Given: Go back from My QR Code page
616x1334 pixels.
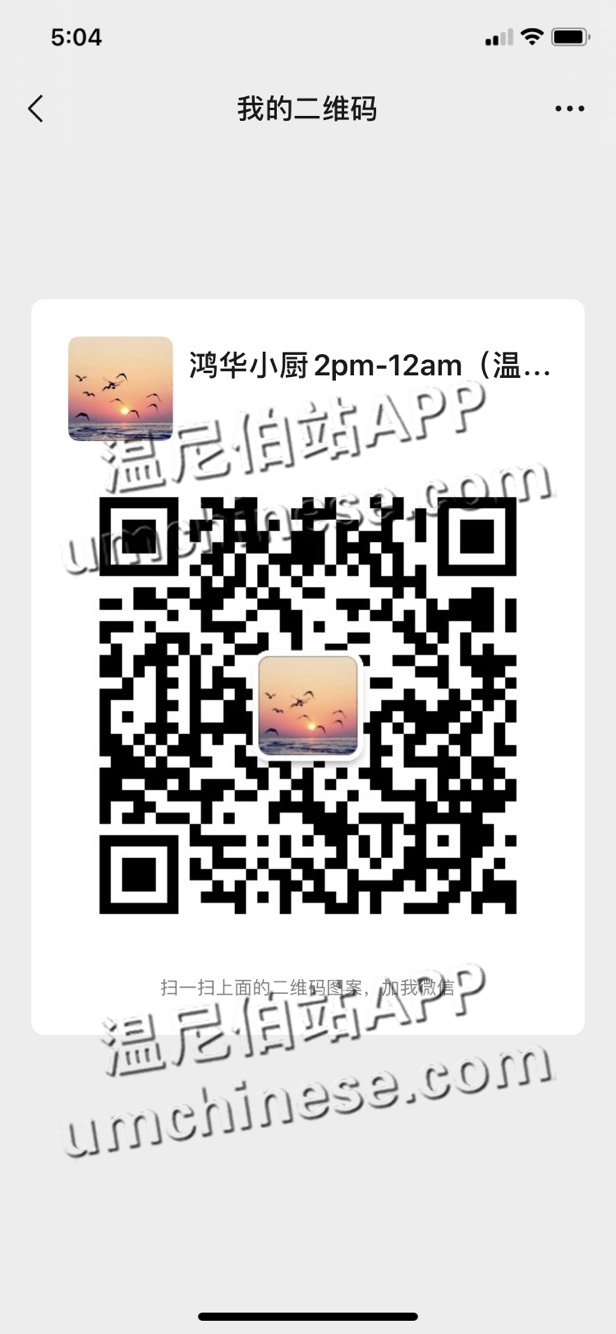Looking at the screenshot, I should click(36, 109).
